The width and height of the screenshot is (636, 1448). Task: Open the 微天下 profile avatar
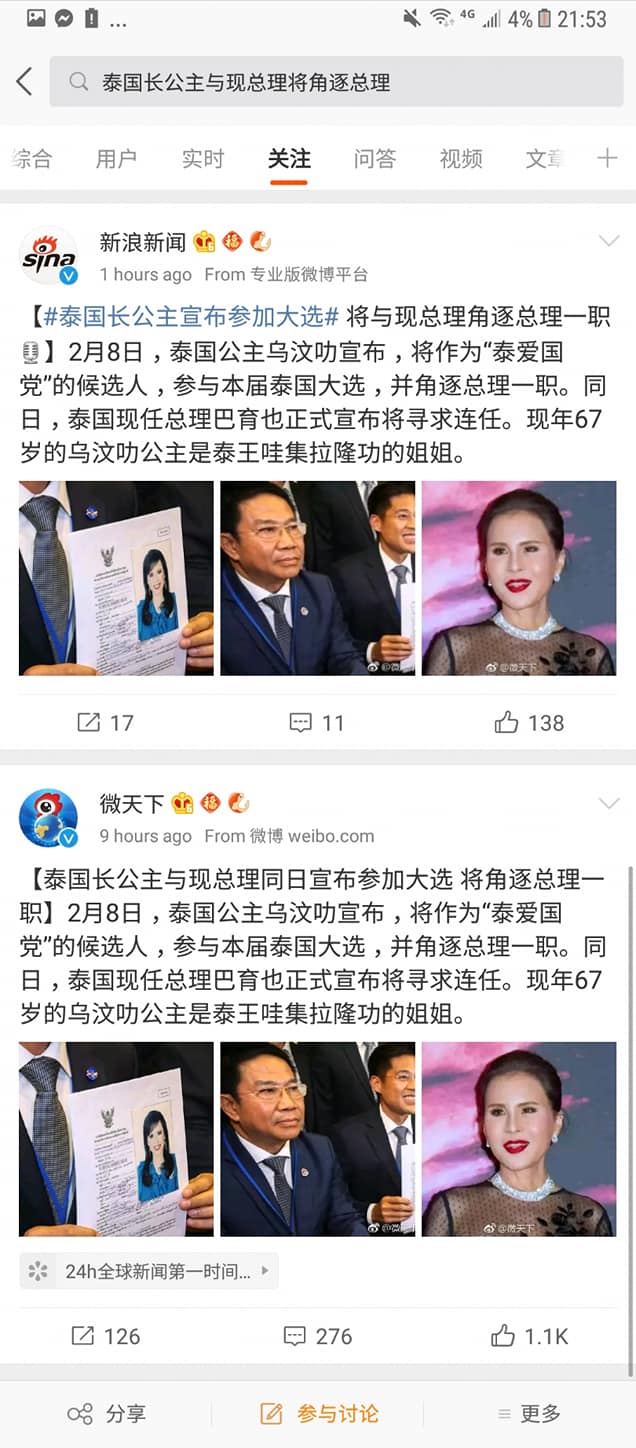(48, 818)
